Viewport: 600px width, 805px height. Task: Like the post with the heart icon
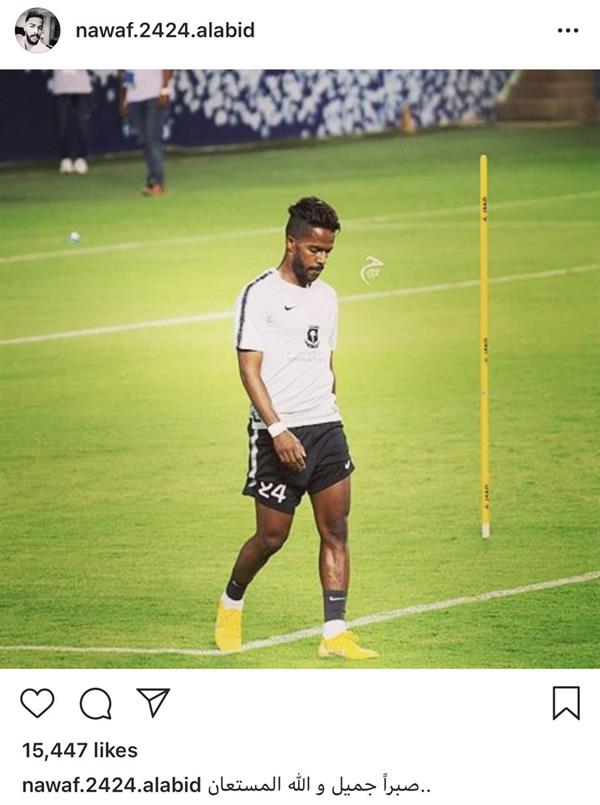[37, 703]
